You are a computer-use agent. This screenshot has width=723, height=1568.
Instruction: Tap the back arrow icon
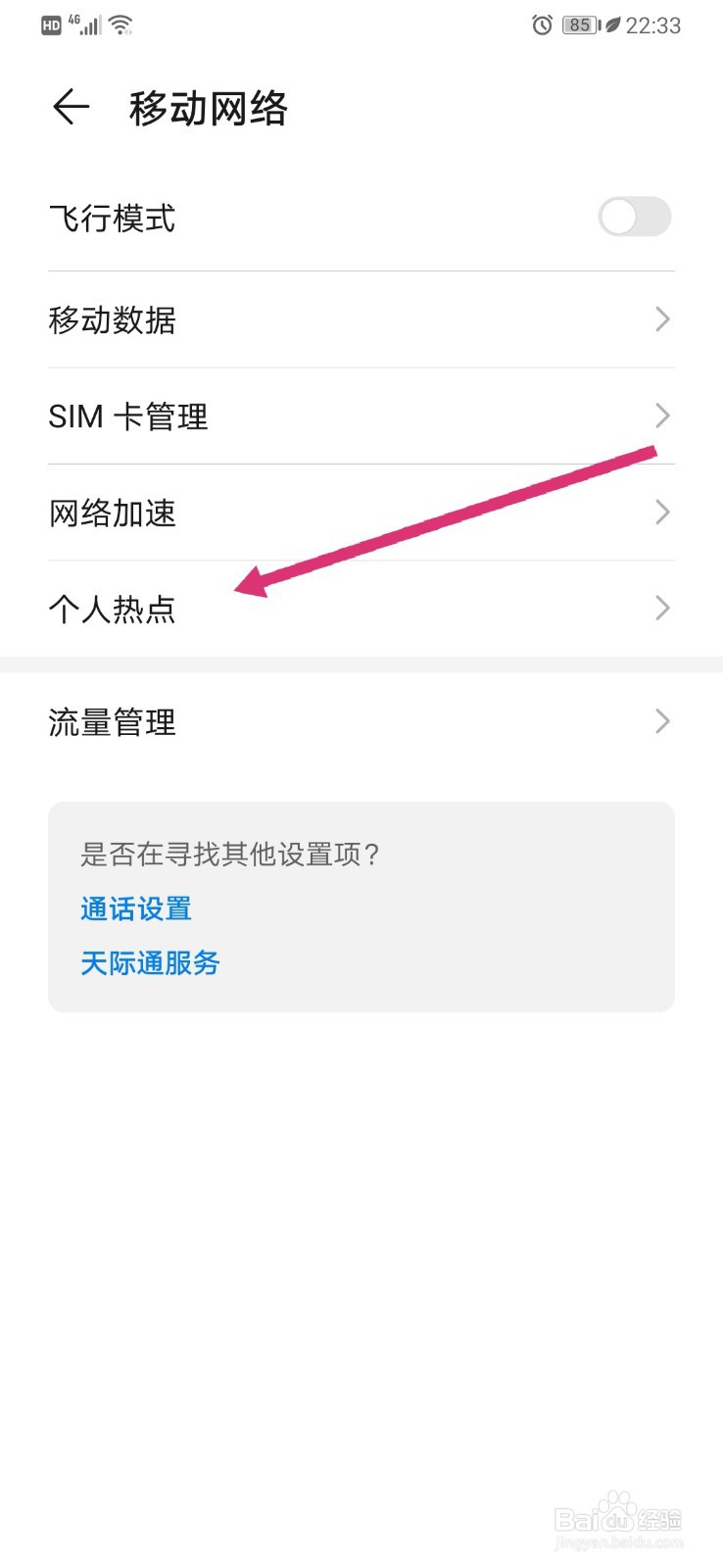tap(69, 107)
